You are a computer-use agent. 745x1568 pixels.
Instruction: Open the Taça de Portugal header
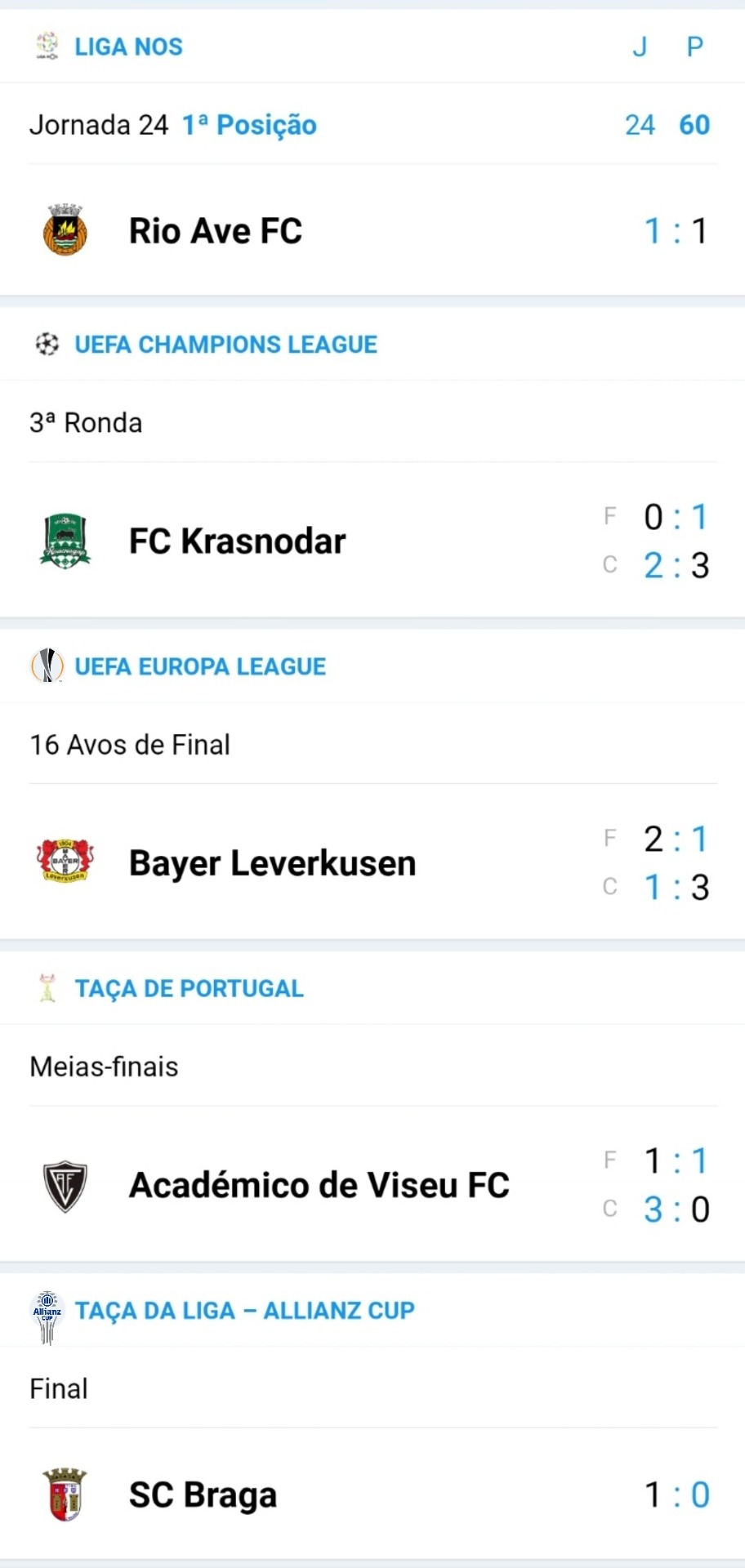(x=189, y=988)
